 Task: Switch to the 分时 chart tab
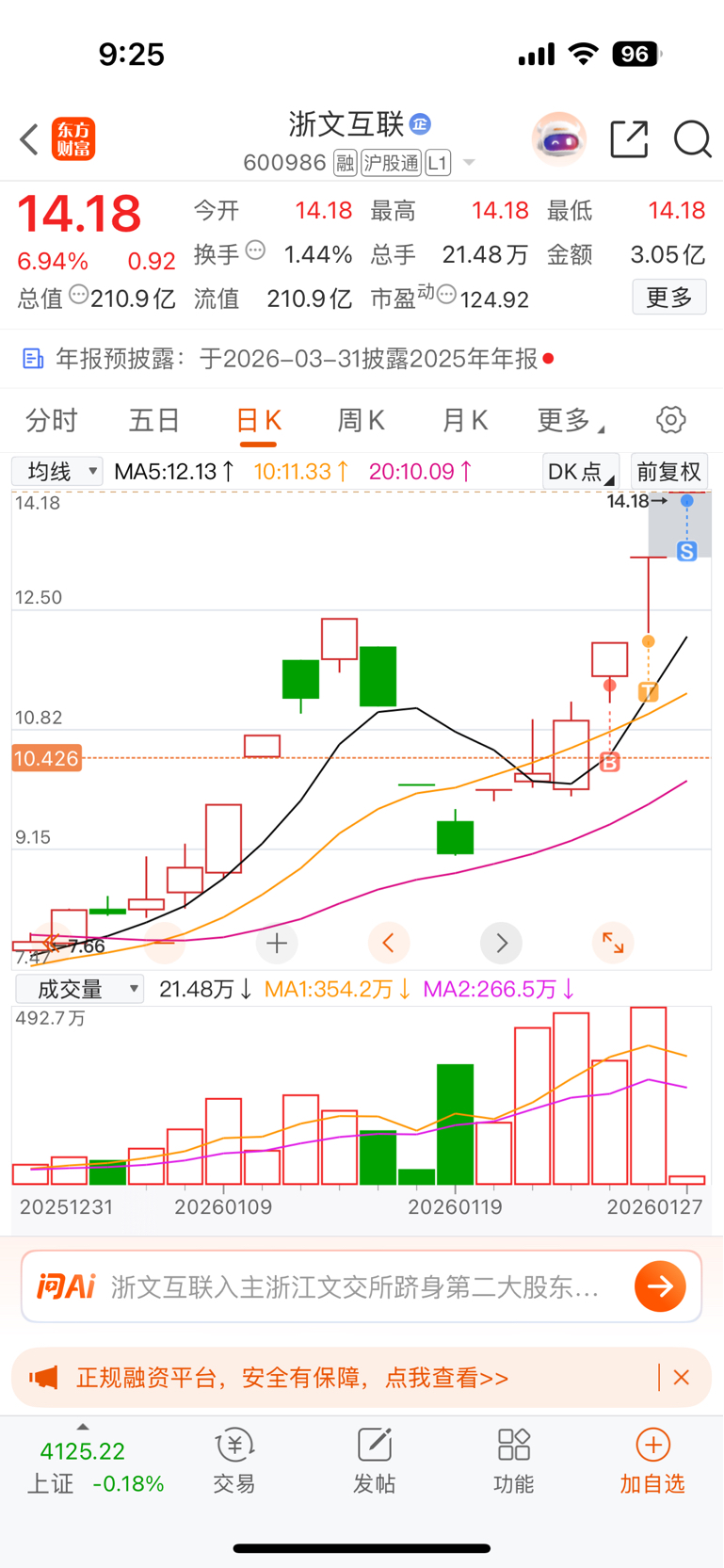pos(51,420)
